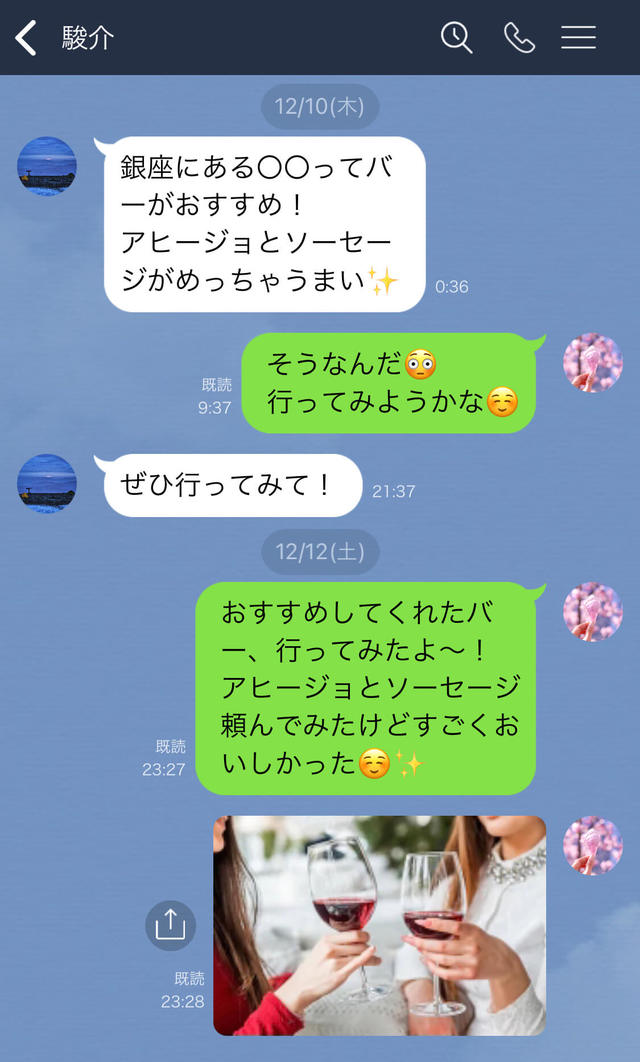The height and width of the screenshot is (1062, 640).
Task: View 駿介's profile from ぜひ行ってみて message
Action: (47, 483)
